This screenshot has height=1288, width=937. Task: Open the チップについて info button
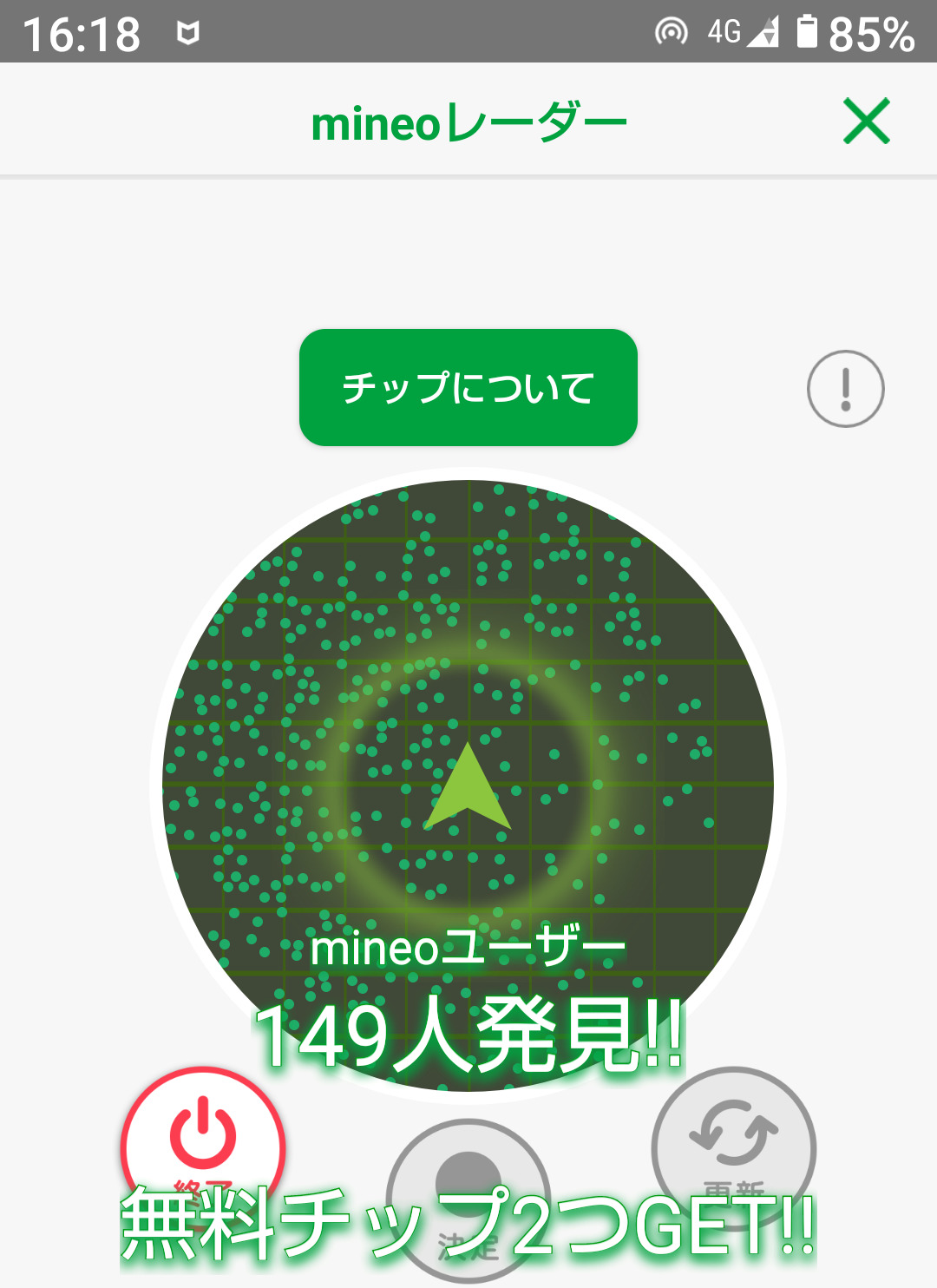[468, 387]
